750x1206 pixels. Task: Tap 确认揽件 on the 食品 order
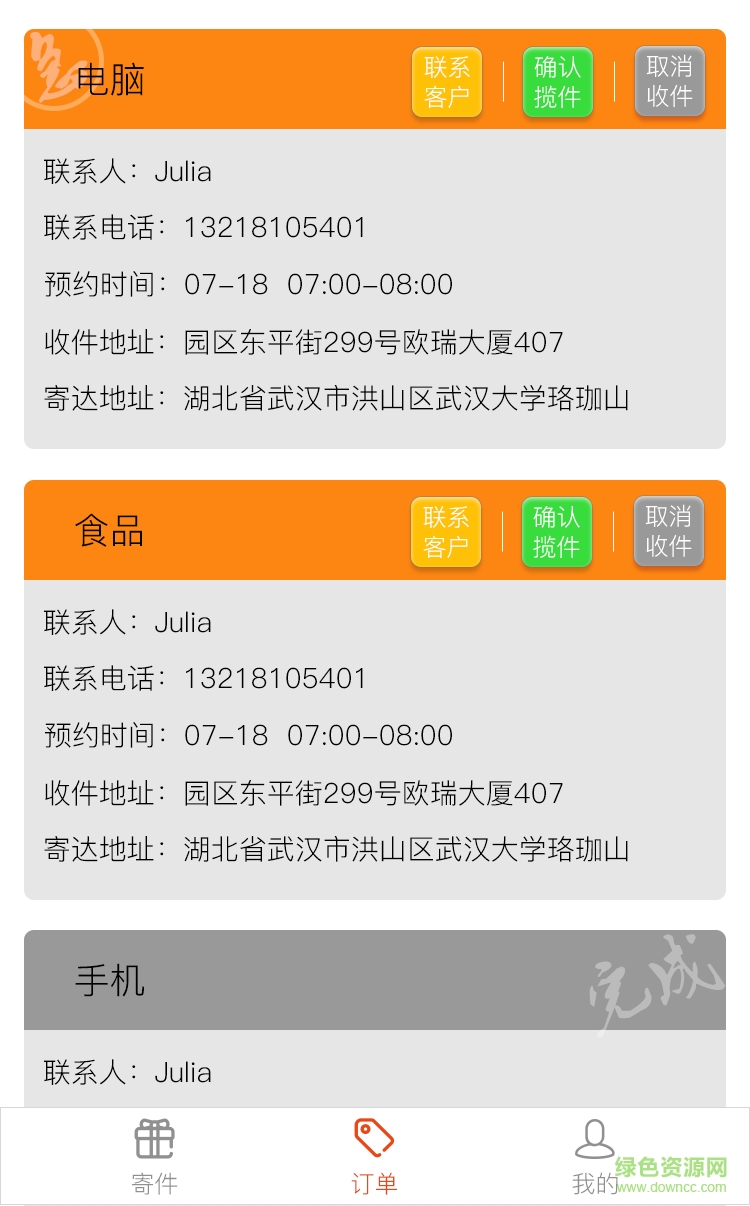coord(557,532)
